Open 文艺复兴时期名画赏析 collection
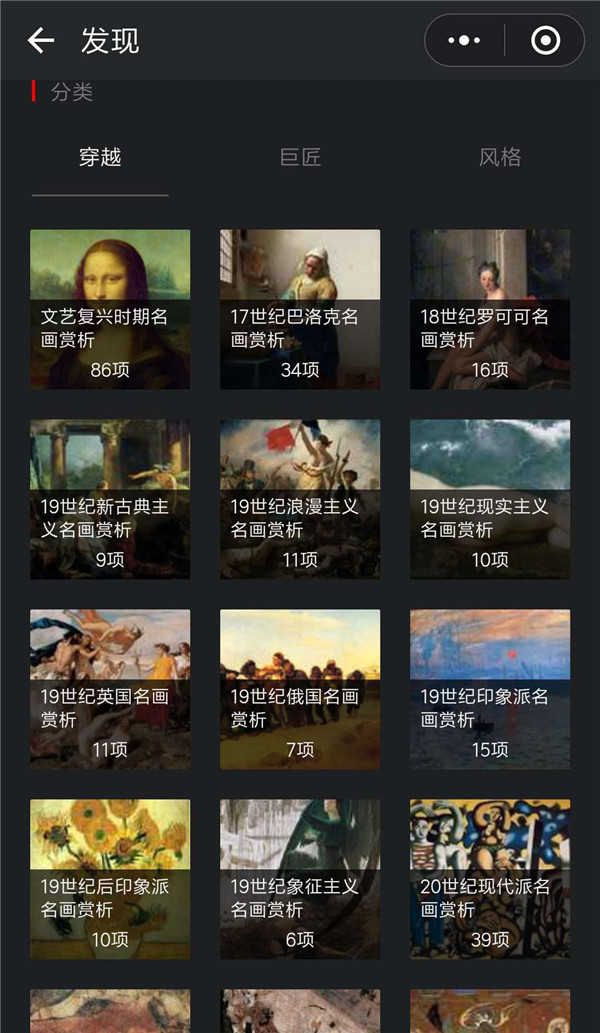600x1033 pixels. 110,309
